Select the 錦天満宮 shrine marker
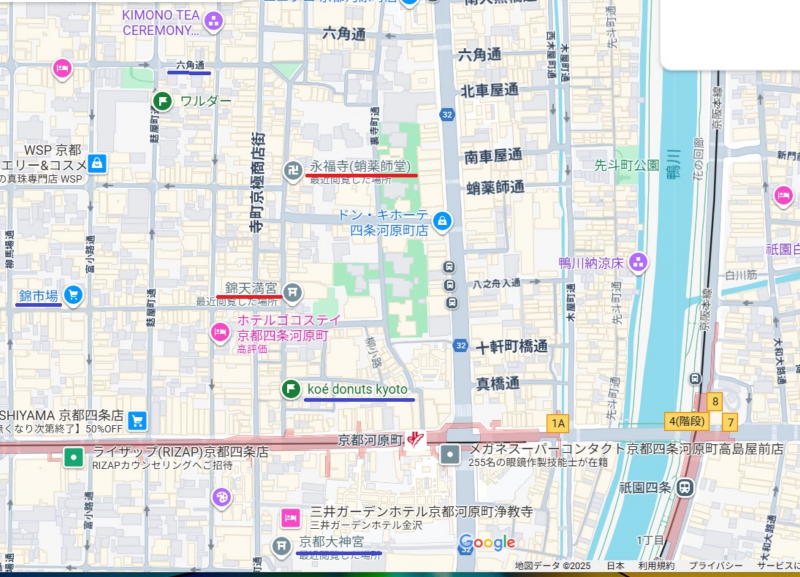 [291, 292]
